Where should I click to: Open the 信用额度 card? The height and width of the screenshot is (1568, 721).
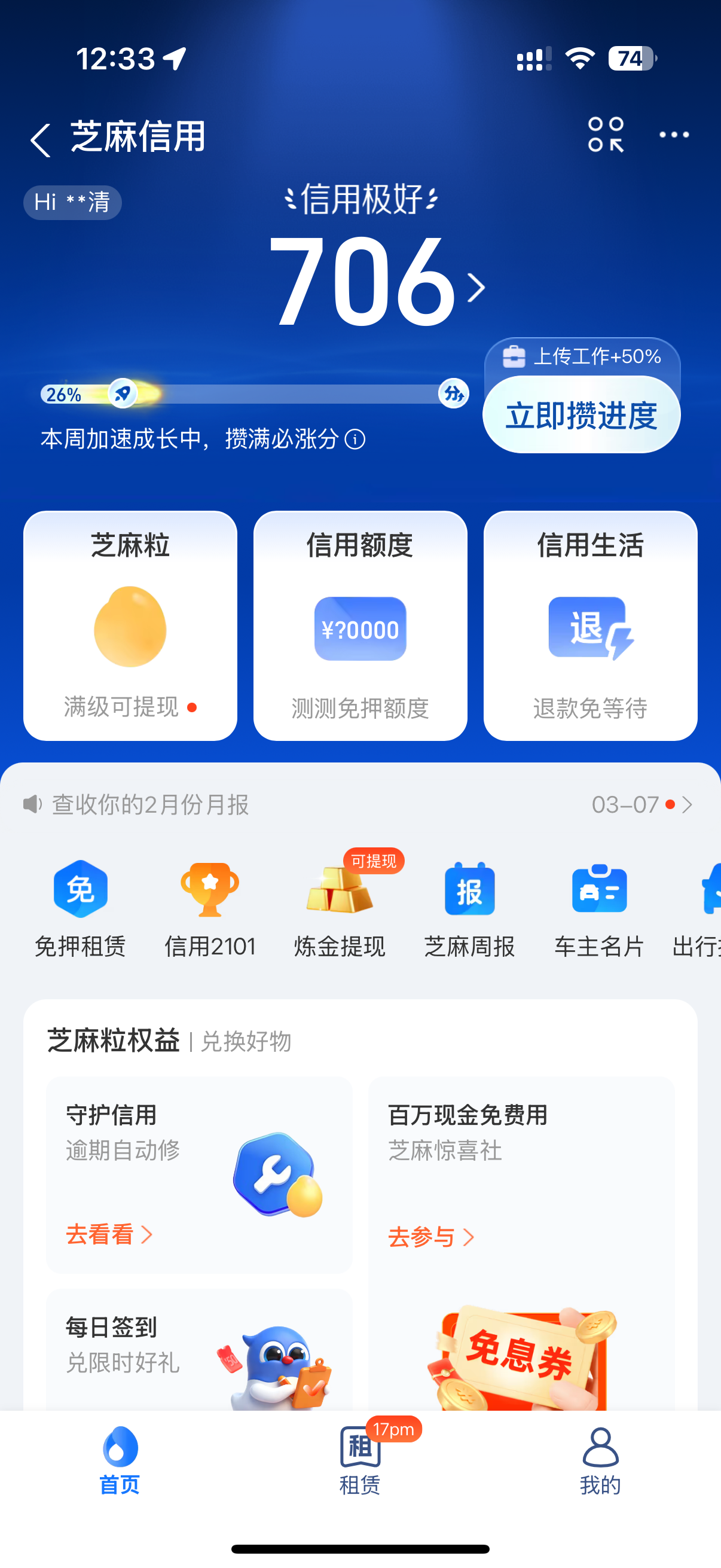click(360, 625)
